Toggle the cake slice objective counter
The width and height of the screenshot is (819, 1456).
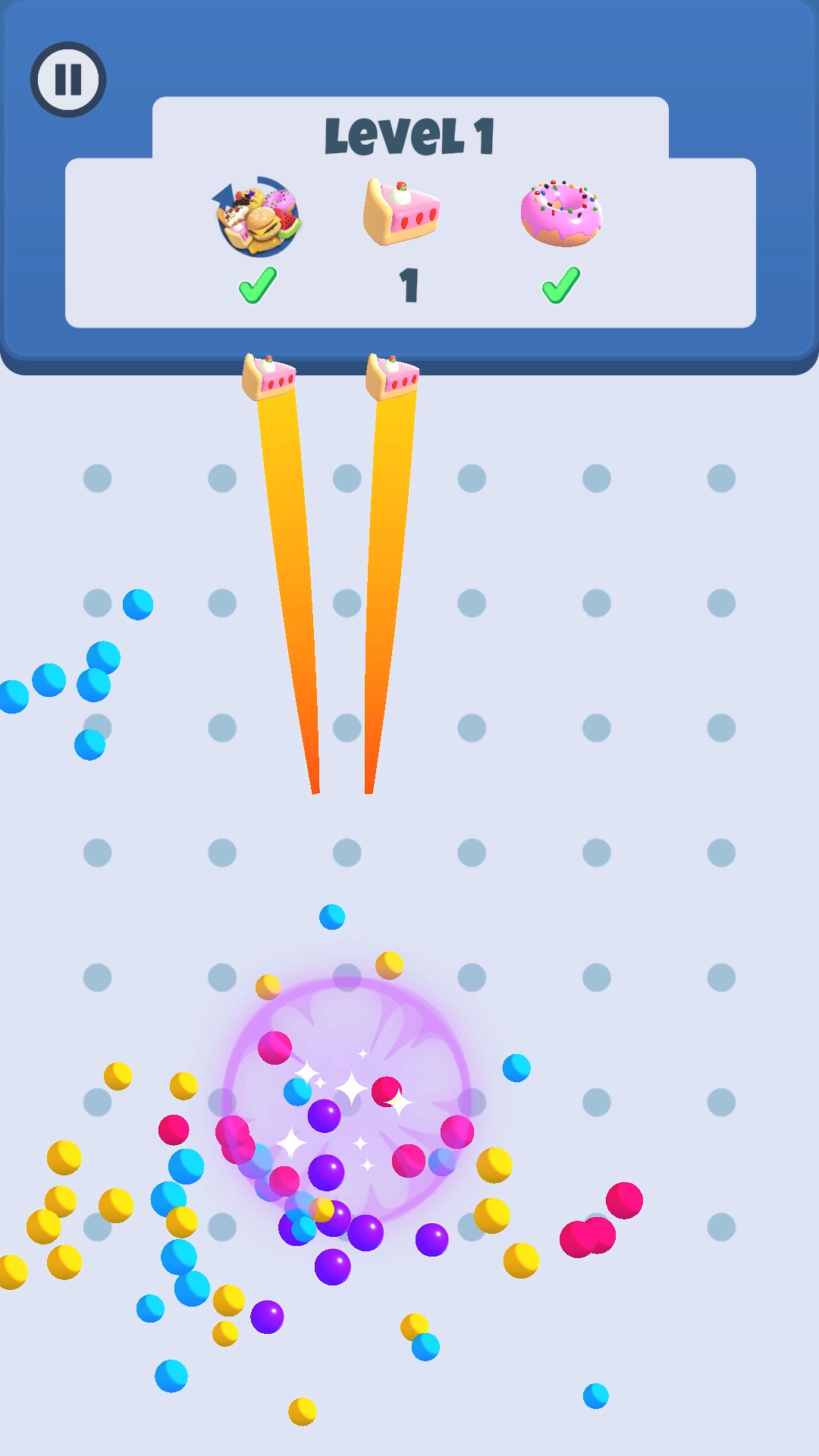click(410, 284)
